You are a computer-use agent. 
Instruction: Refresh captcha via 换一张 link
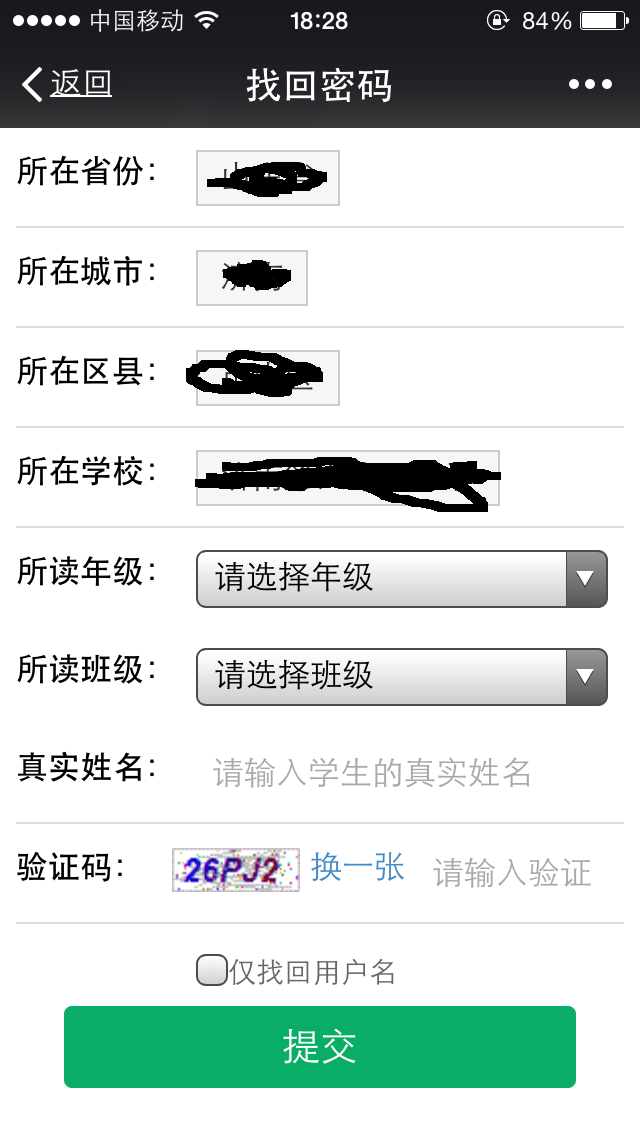click(357, 868)
